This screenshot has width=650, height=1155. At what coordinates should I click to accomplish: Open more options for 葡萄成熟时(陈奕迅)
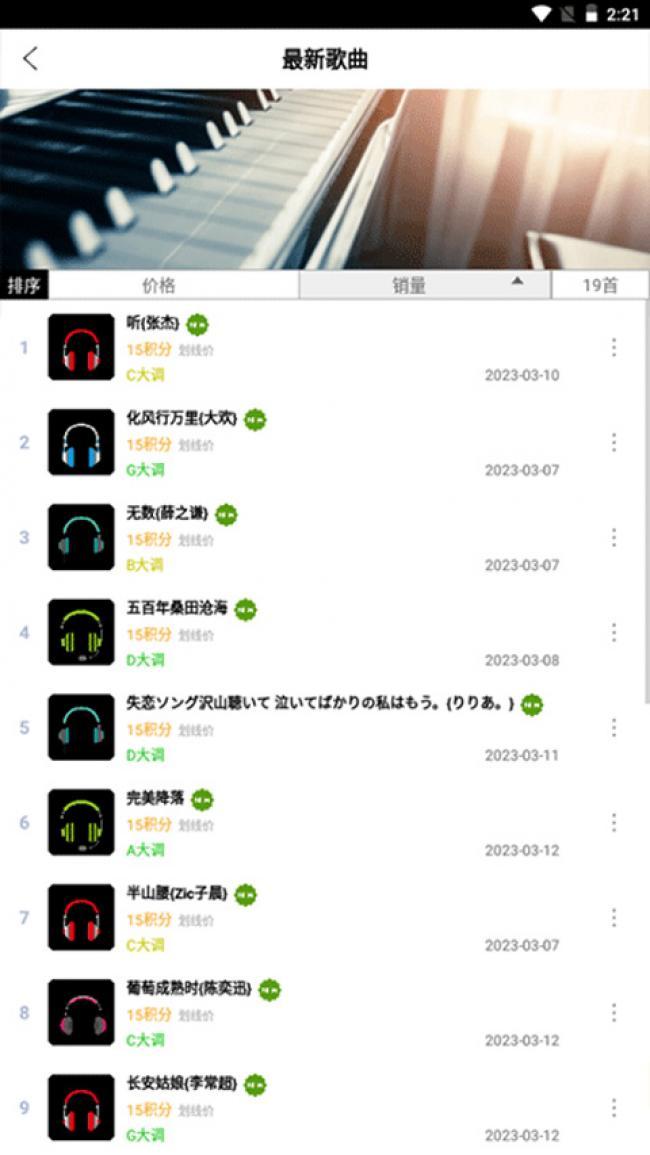613,1012
